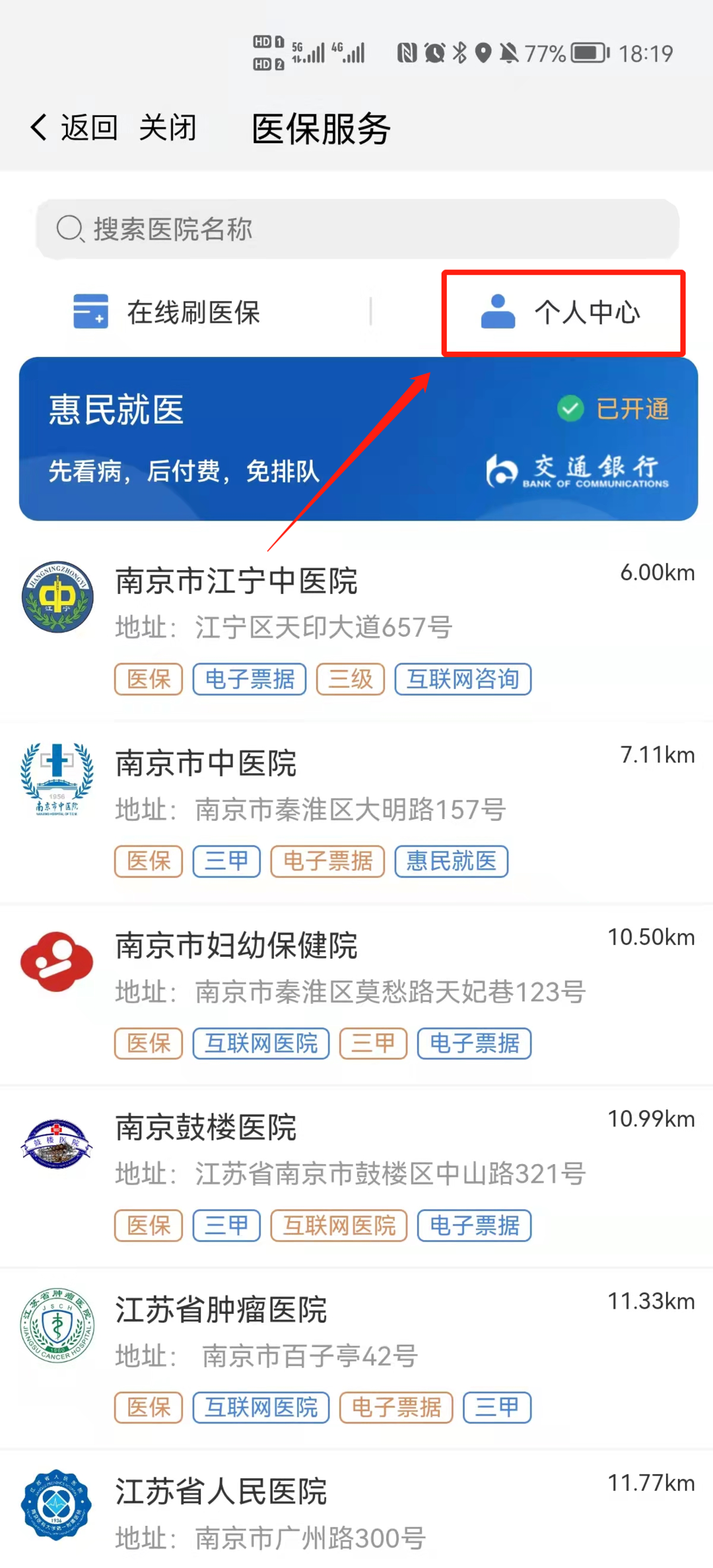This screenshot has width=713, height=1568.
Task: Tap the 搜索医院名称 search field
Action: [x=356, y=229]
